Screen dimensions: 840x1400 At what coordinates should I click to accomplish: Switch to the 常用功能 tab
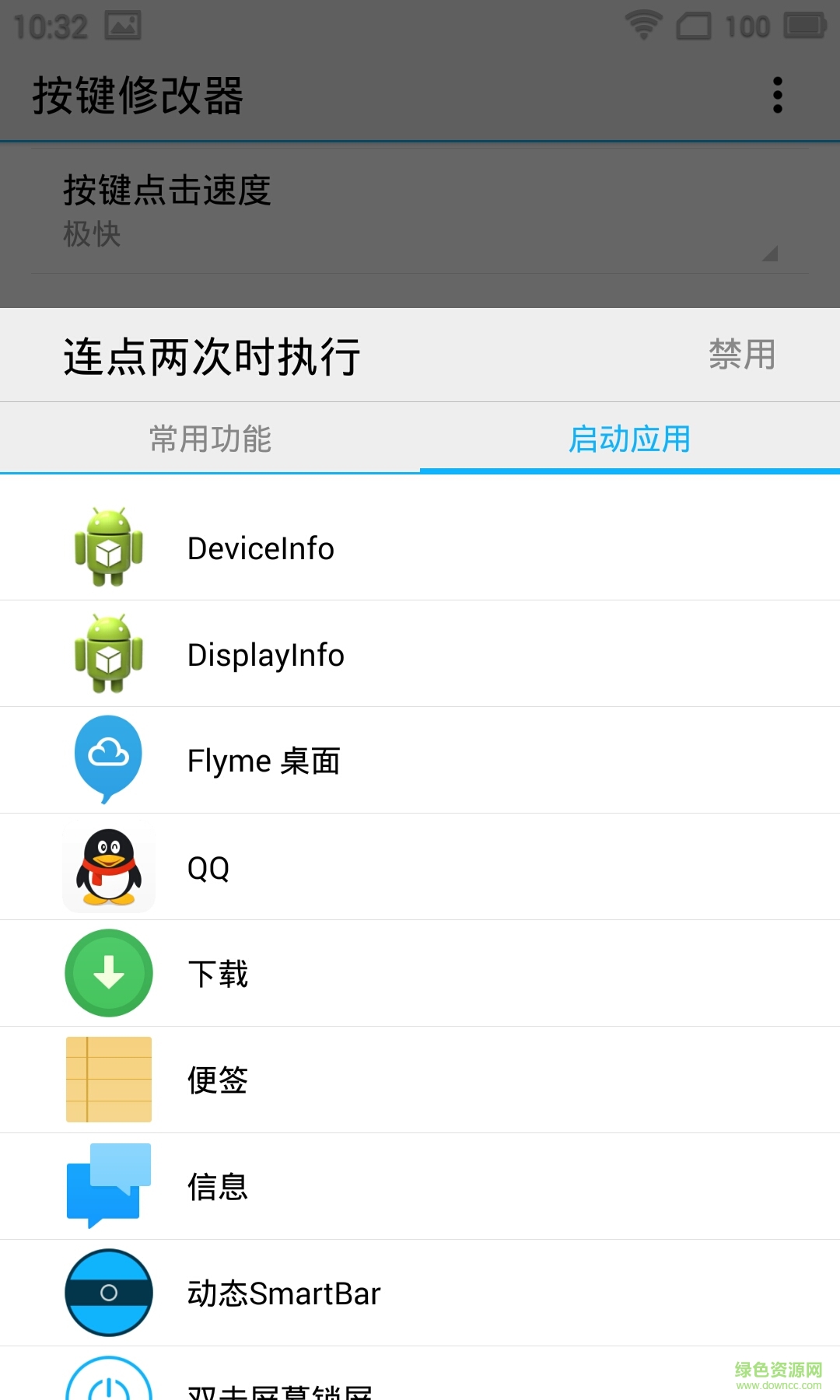tap(210, 439)
